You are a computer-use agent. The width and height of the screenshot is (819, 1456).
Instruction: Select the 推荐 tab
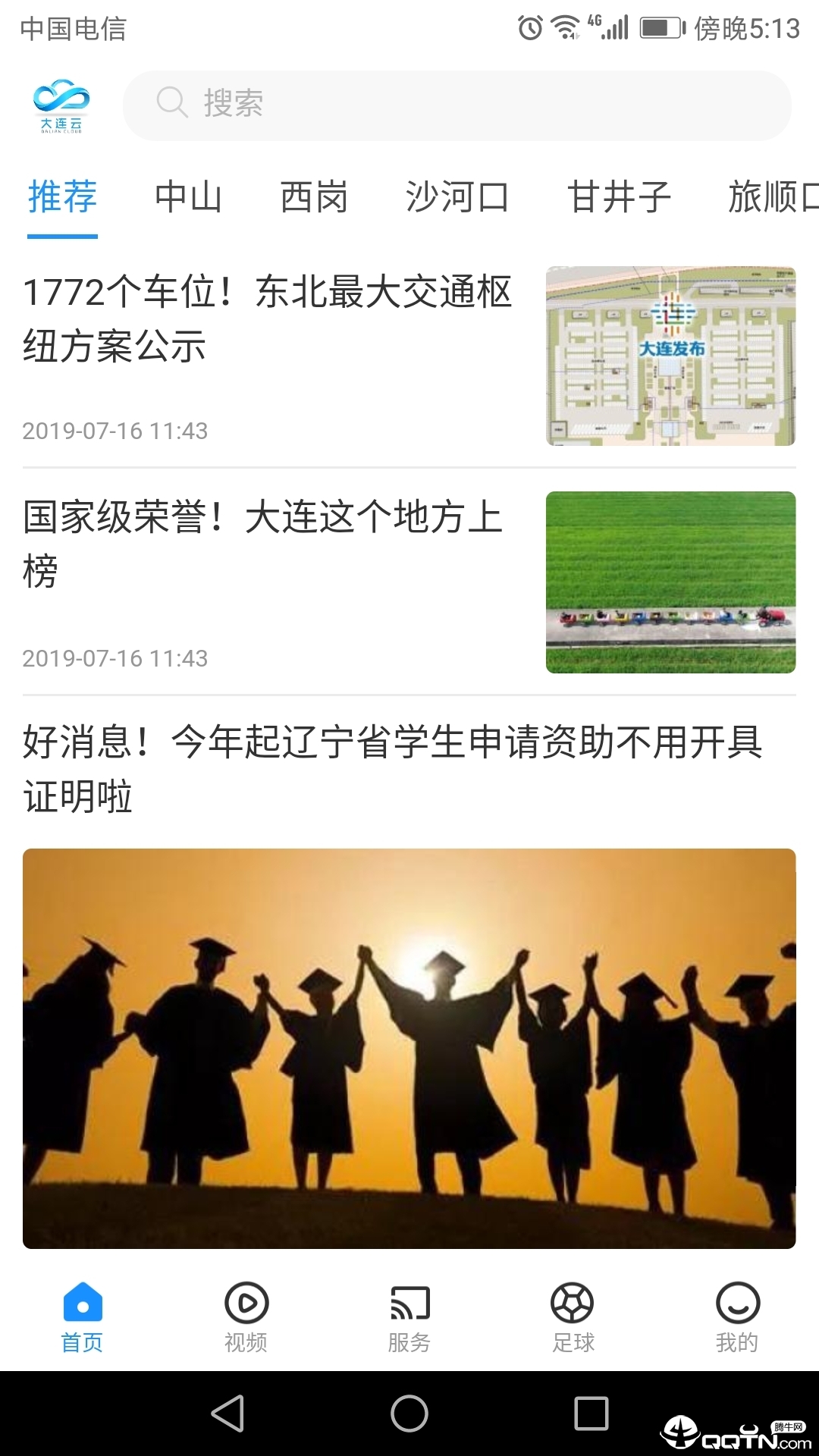point(62,197)
